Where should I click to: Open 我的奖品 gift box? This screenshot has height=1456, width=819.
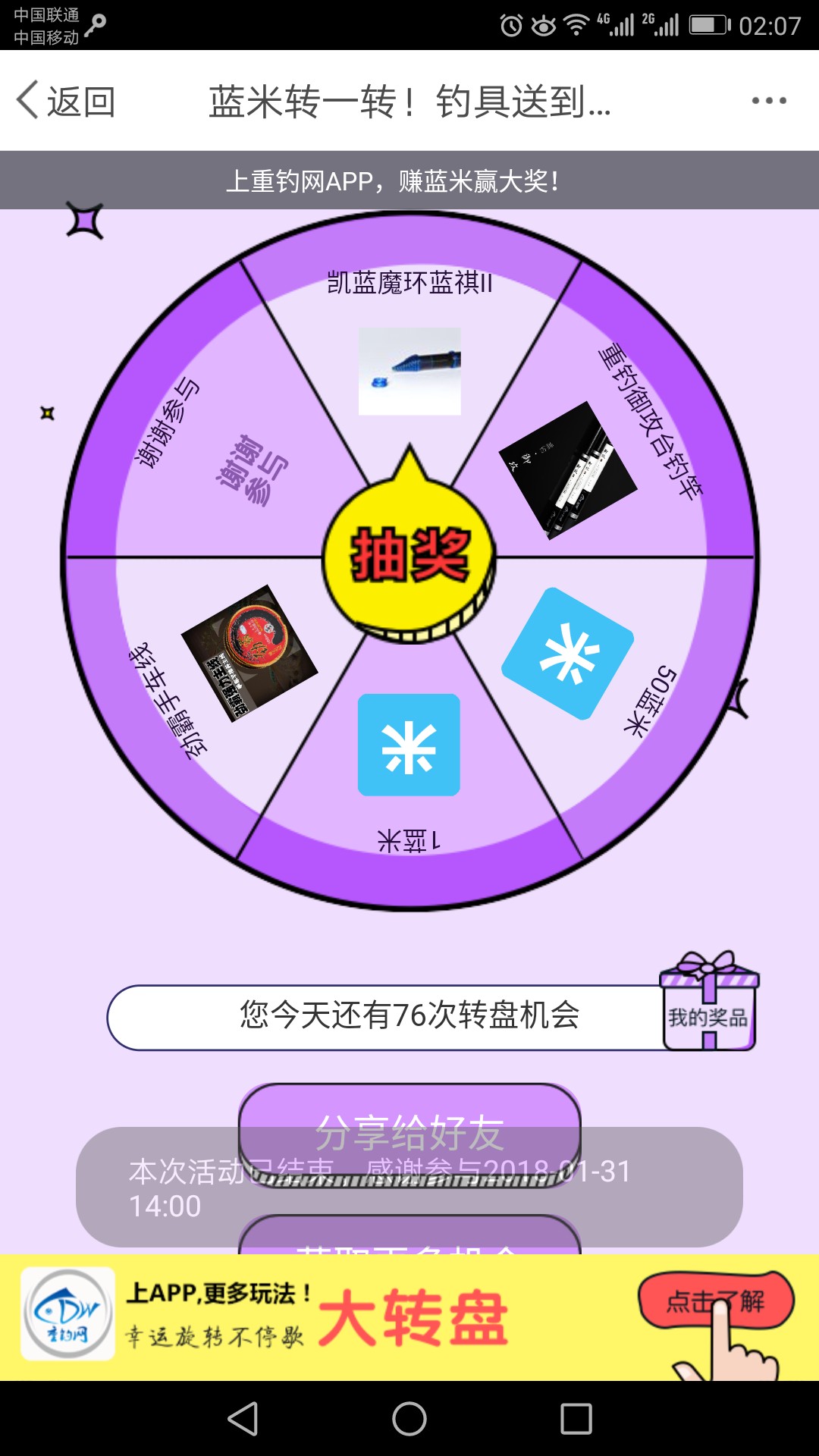pyautogui.click(x=708, y=1003)
